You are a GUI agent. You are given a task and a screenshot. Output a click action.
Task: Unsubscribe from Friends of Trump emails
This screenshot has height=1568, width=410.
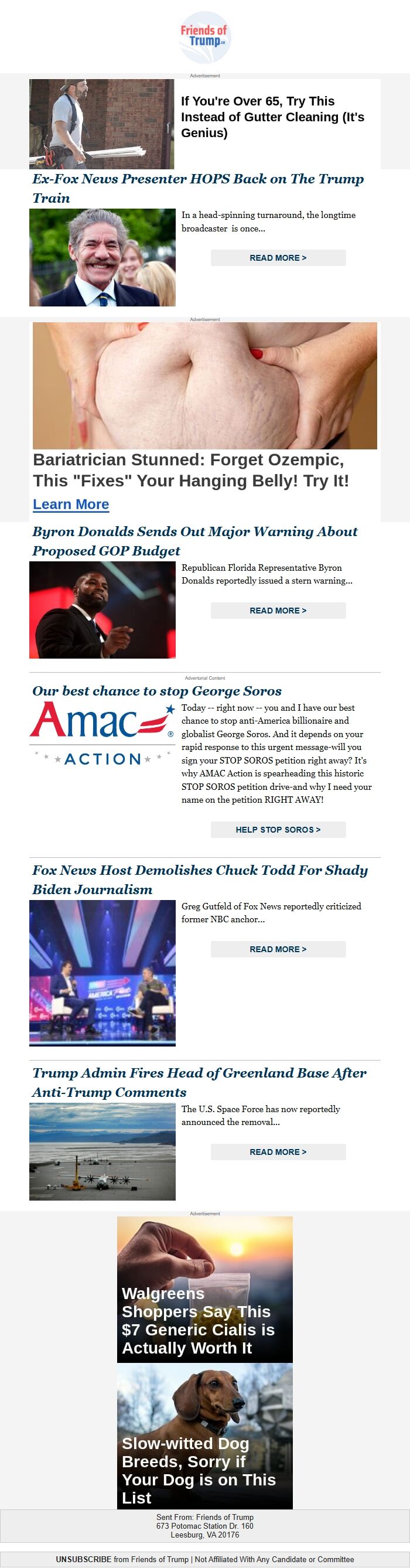pos(83,1559)
